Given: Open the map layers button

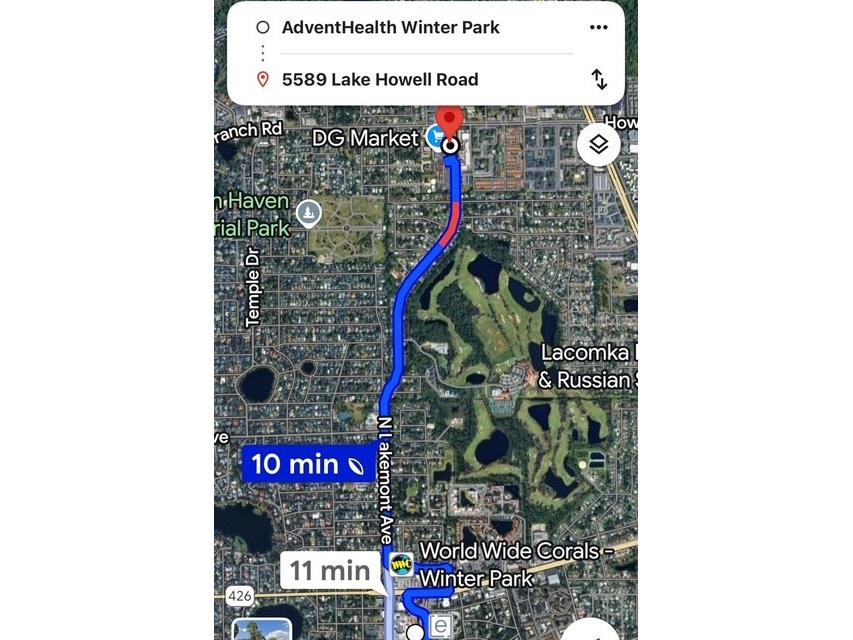Looking at the screenshot, I should pos(598,145).
